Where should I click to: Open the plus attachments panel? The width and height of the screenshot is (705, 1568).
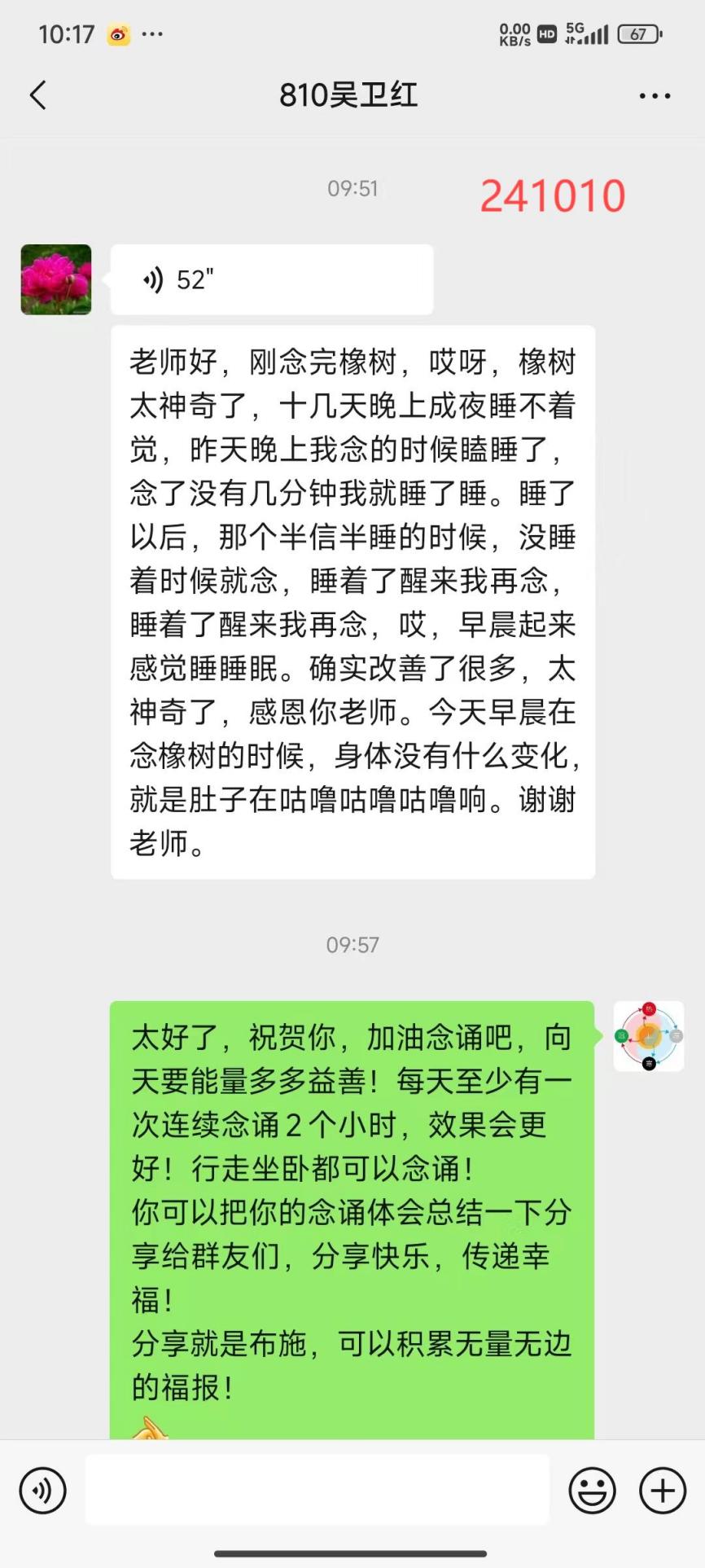click(x=663, y=1491)
